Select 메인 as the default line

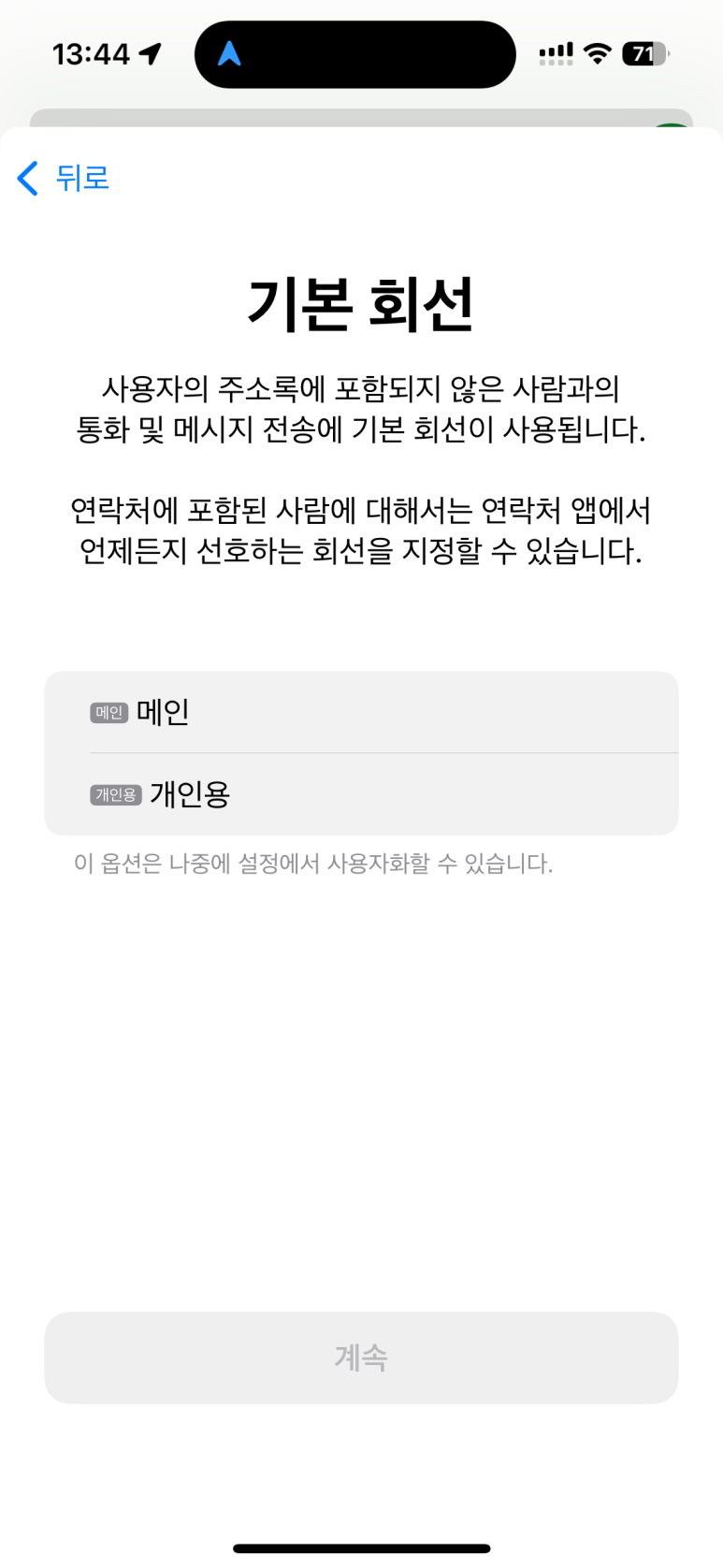pos(361,712)
